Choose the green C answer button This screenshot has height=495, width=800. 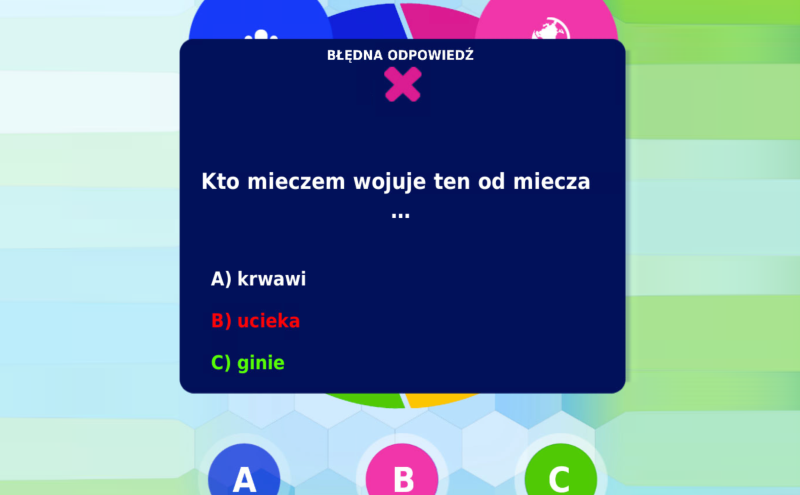click(560, 476)
